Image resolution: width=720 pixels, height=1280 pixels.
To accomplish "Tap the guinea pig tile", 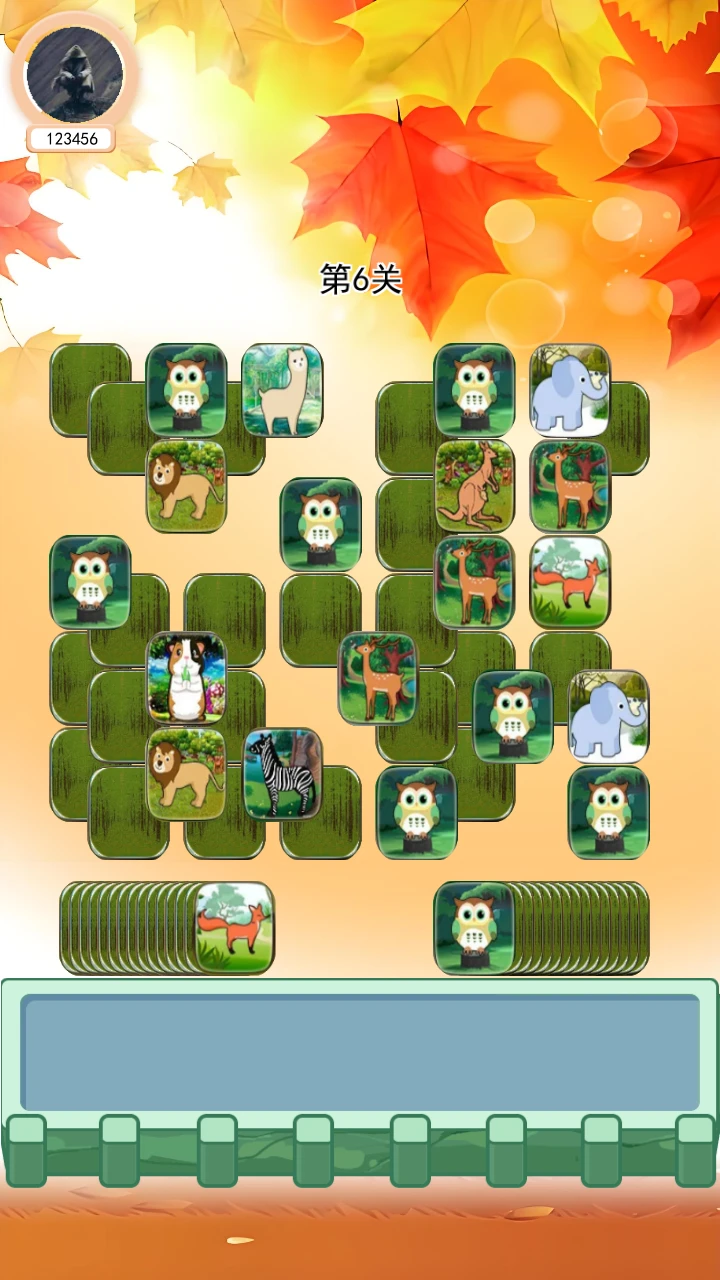I will (186, 678).
